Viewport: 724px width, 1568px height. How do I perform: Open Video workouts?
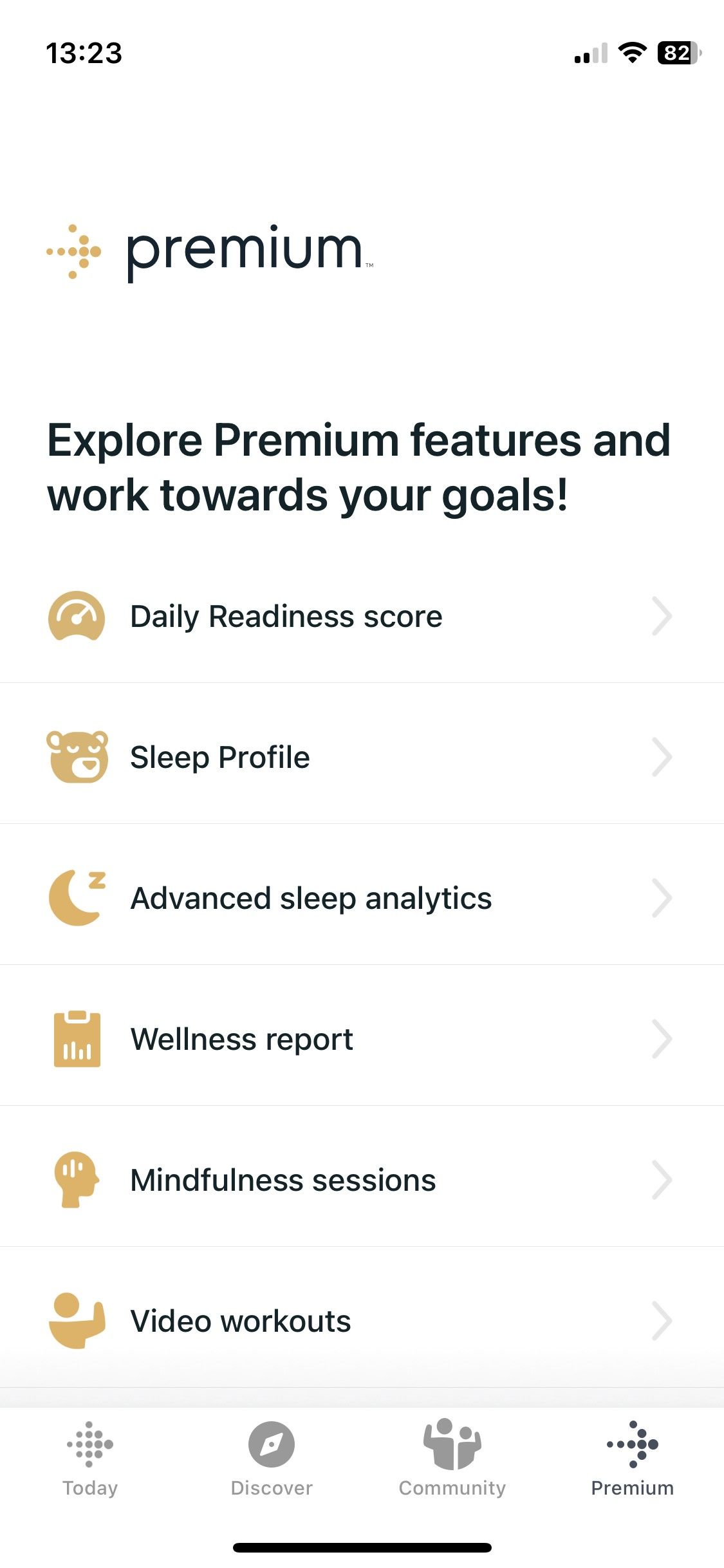tap(240, 1320)
